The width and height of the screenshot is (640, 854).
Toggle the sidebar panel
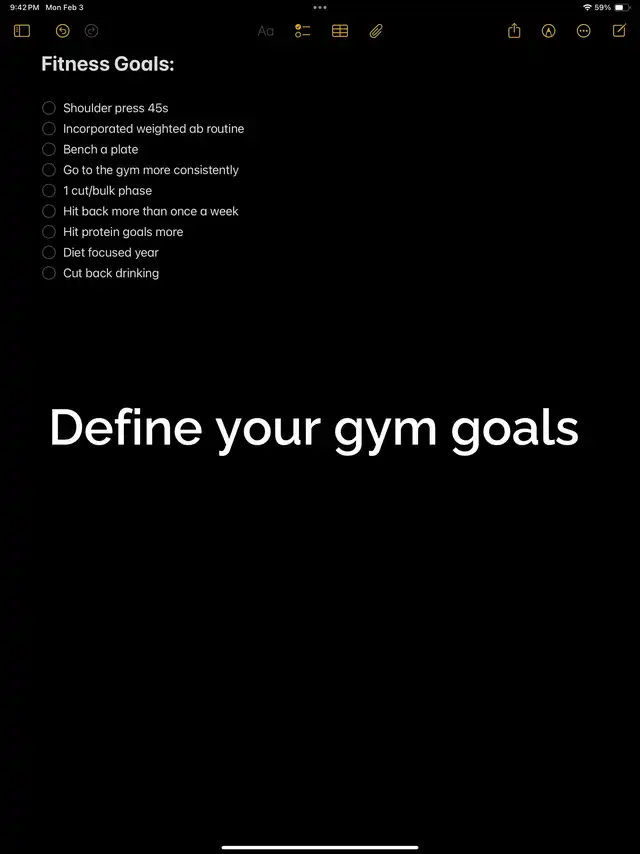[x=22, y=31]
